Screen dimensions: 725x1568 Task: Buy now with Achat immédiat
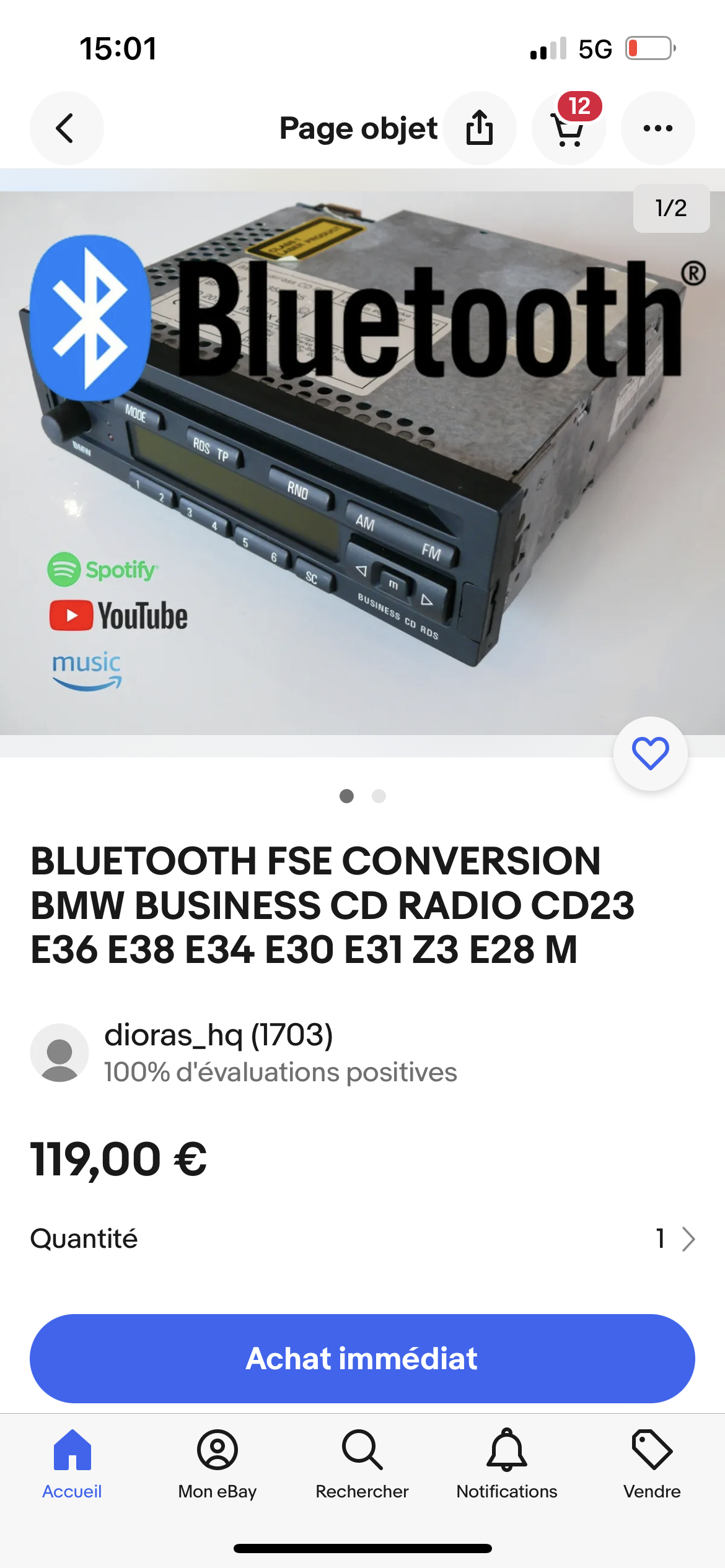[362, 1359]
